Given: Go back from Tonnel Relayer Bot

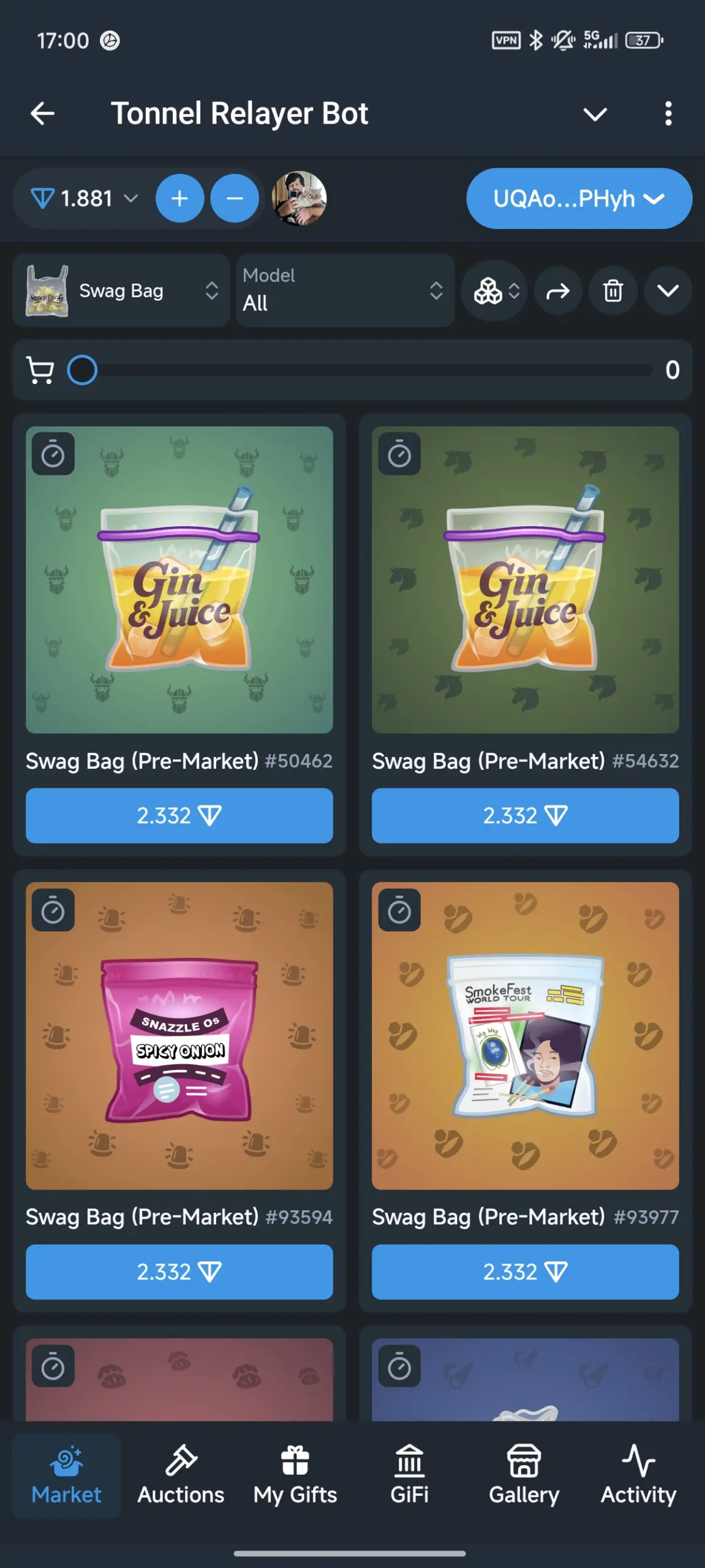Looking at the screenshot, I should click(42, 113).
